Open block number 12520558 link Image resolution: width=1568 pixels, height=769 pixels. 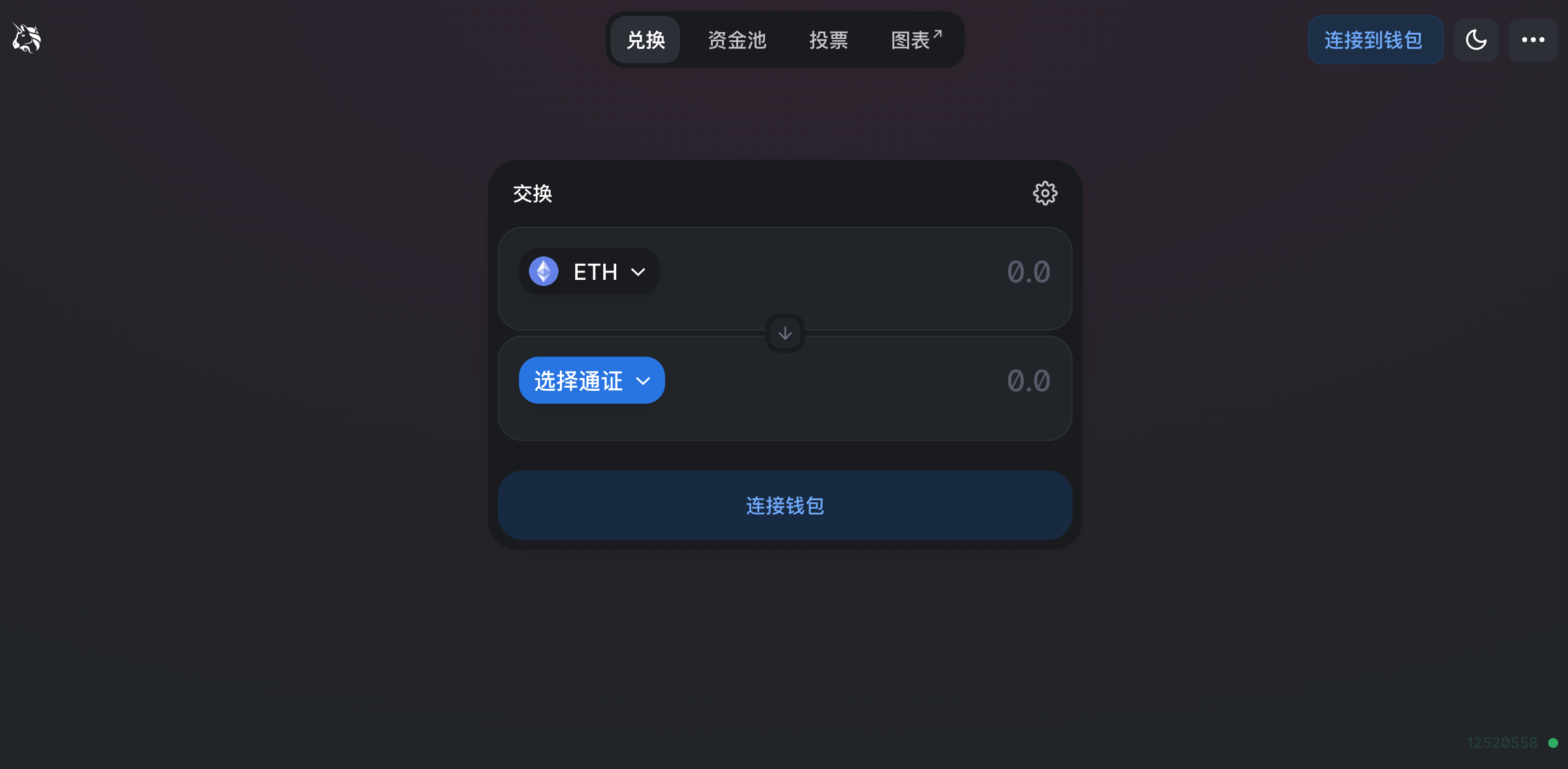[1502, 742]
